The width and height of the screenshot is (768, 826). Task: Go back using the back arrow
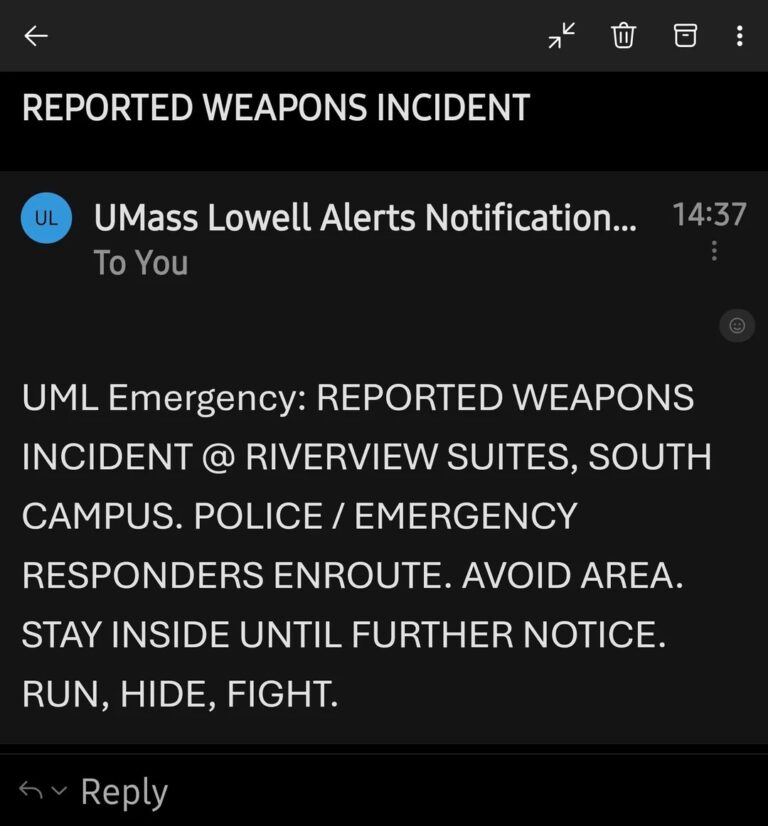(x=36, y=36)
